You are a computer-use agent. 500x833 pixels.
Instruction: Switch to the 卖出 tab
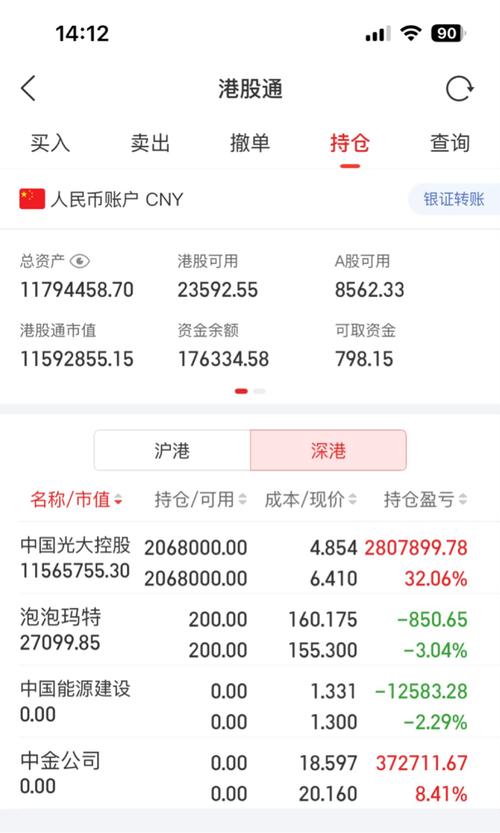150,143
